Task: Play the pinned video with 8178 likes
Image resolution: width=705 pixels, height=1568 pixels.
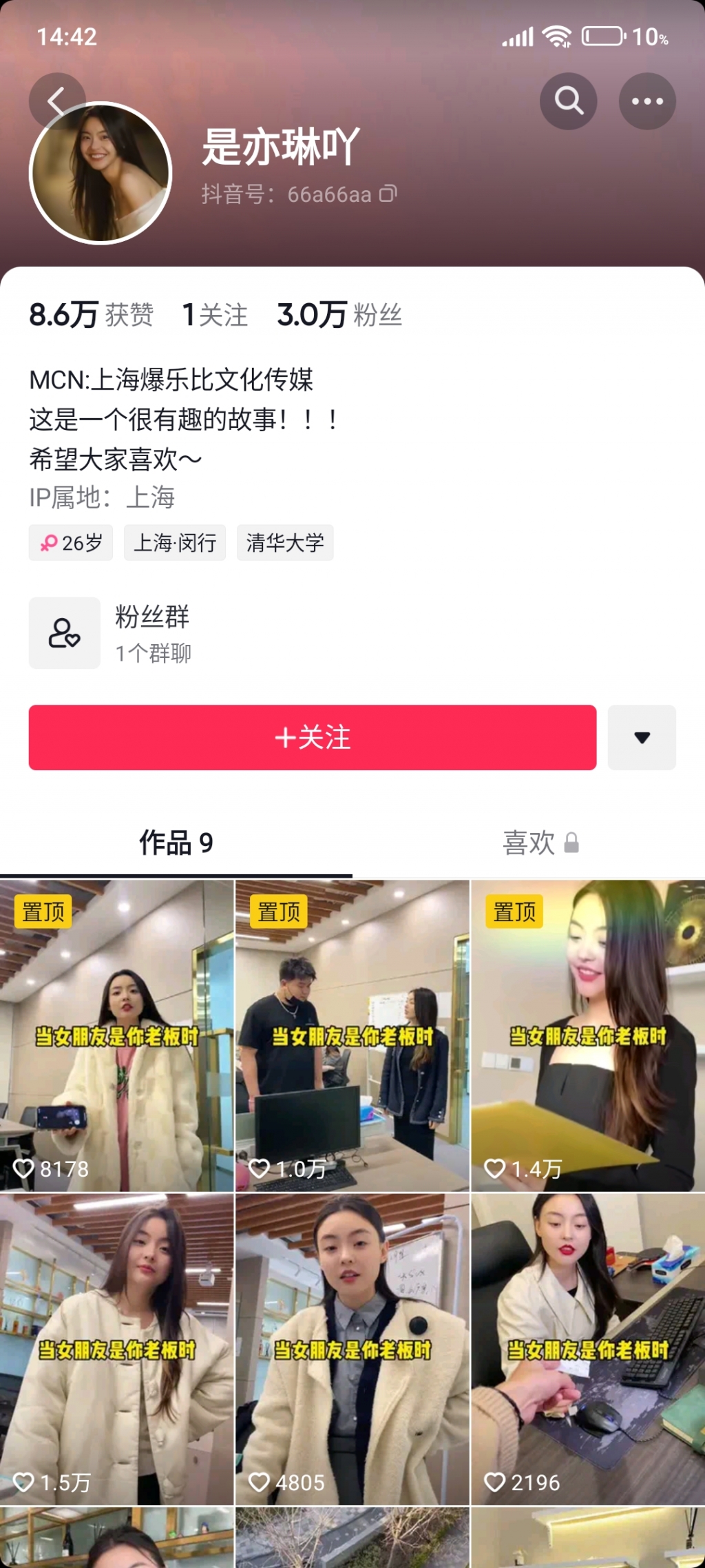Action: pos(117,1035)
